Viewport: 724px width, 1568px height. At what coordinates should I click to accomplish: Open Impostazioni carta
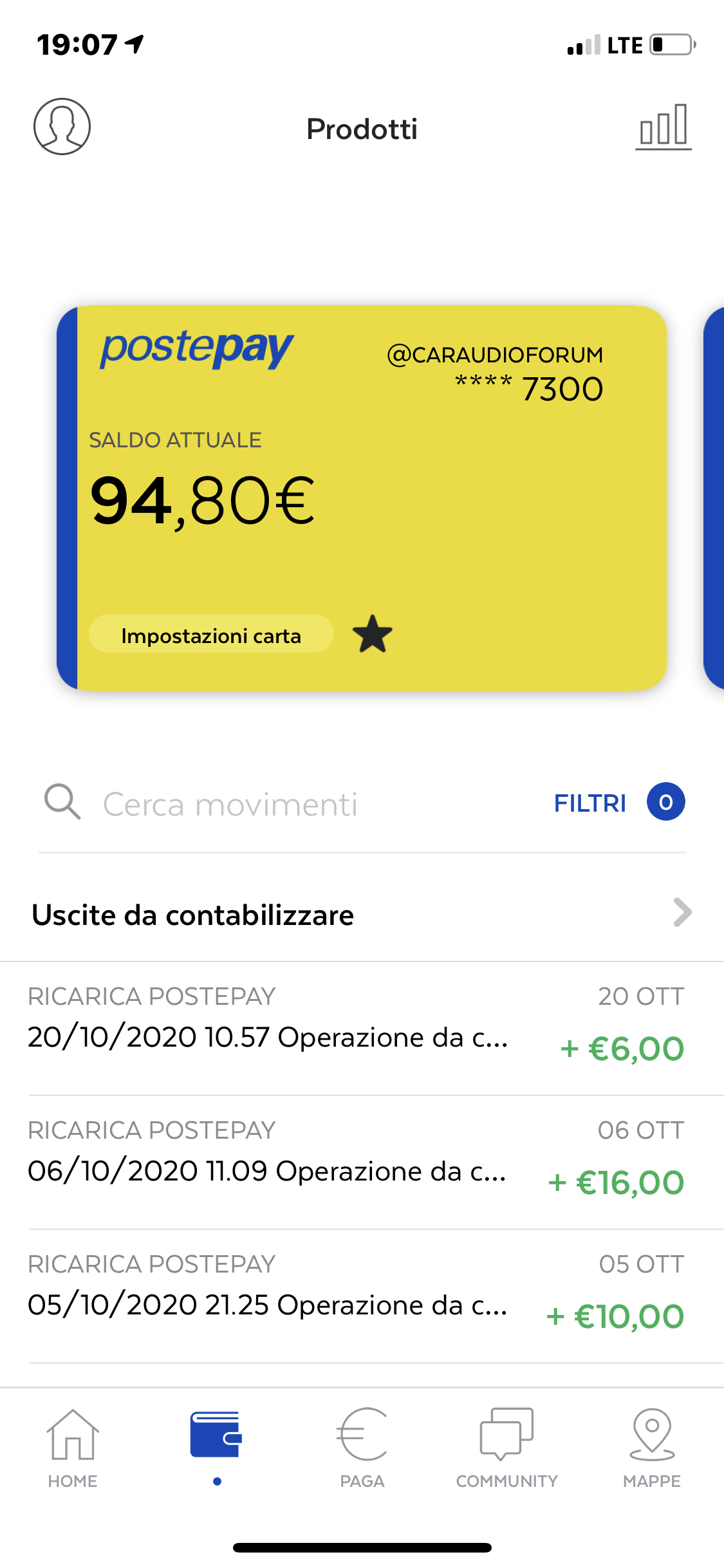coord(211,634)
